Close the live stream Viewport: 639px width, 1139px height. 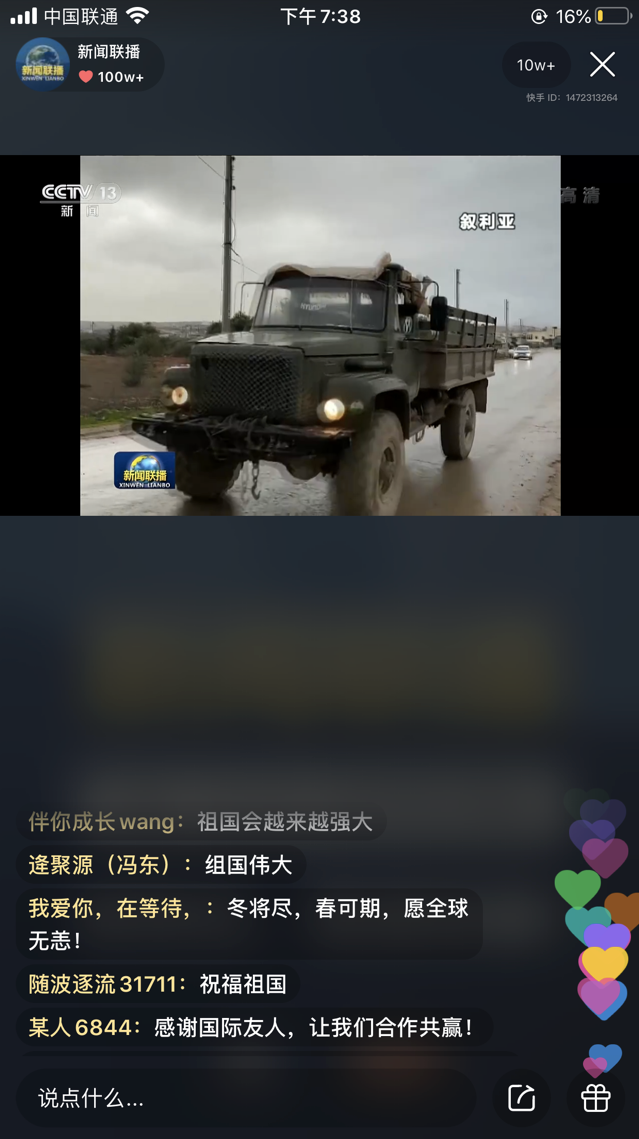[602, 64]
